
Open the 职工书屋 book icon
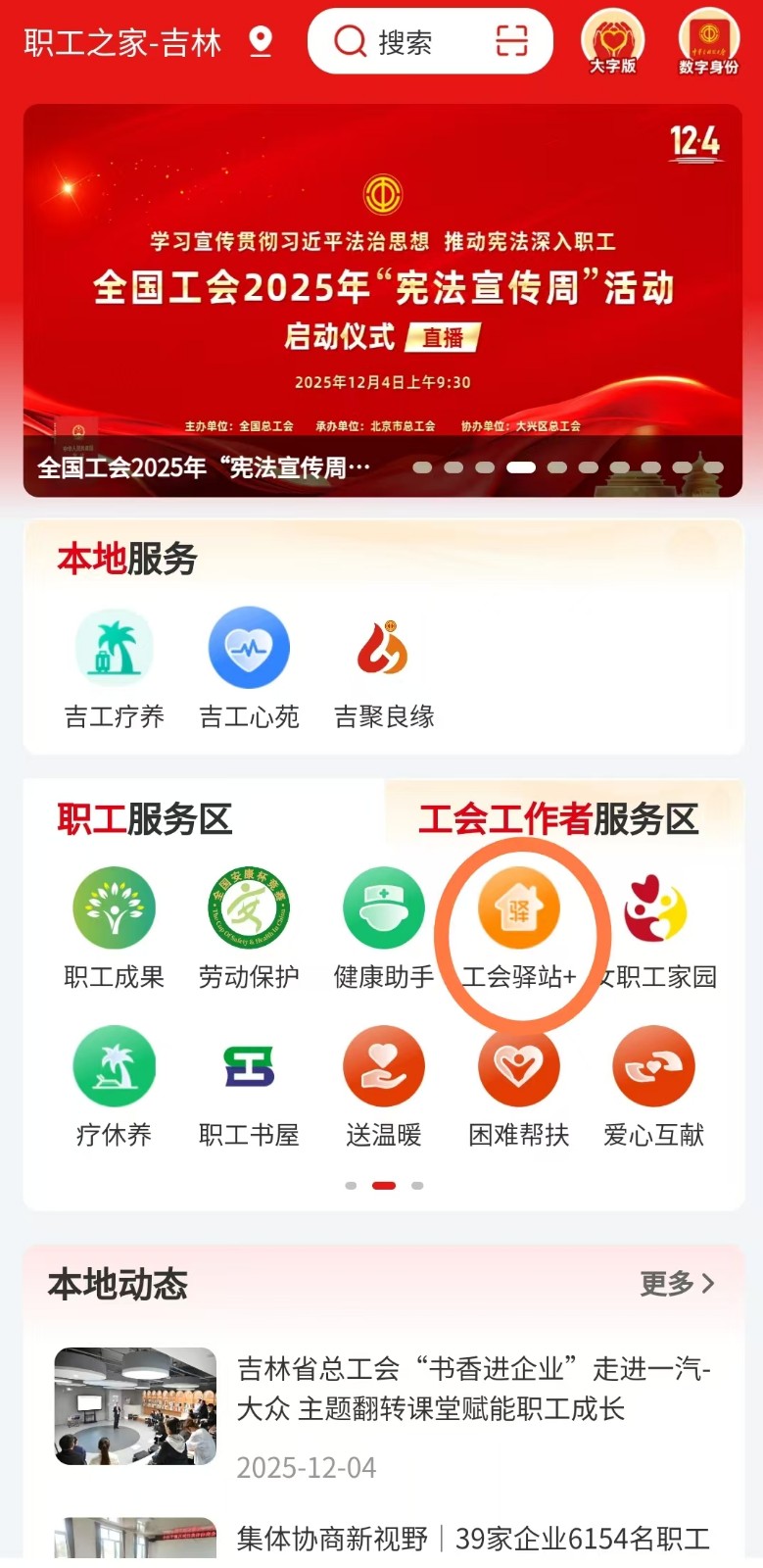248,1066
